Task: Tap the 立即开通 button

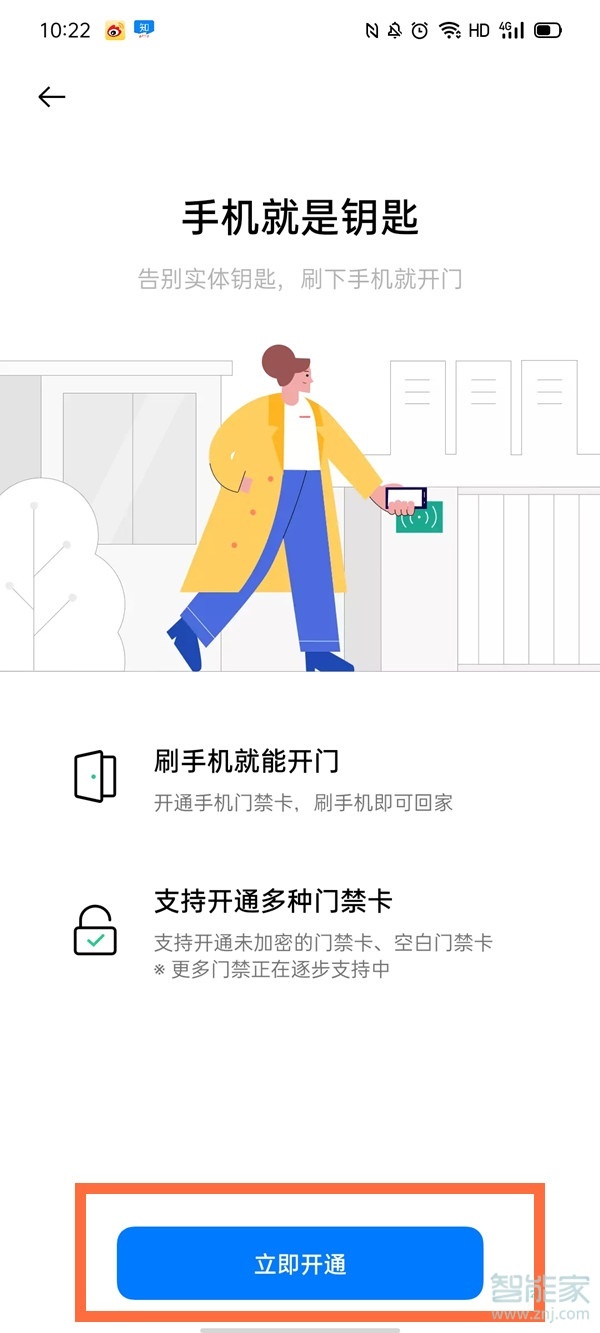Action: [x=300, y=1263]
